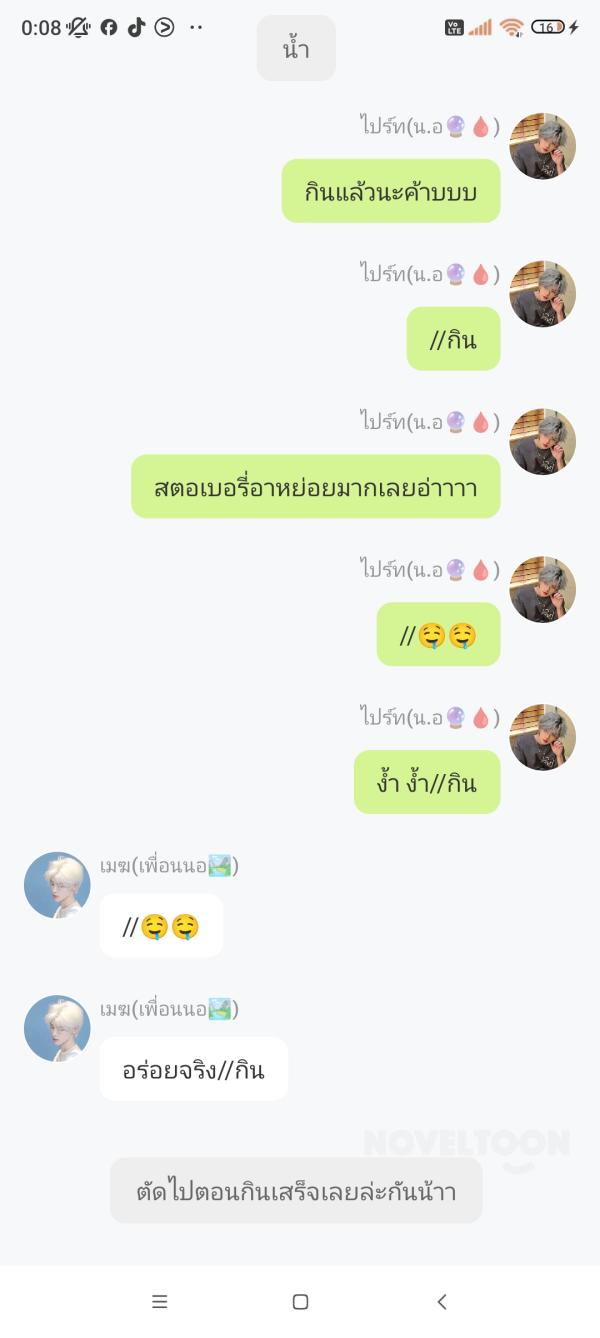Return to home screen via home button
The image size is (600, 1338).
pos(300,1301)
